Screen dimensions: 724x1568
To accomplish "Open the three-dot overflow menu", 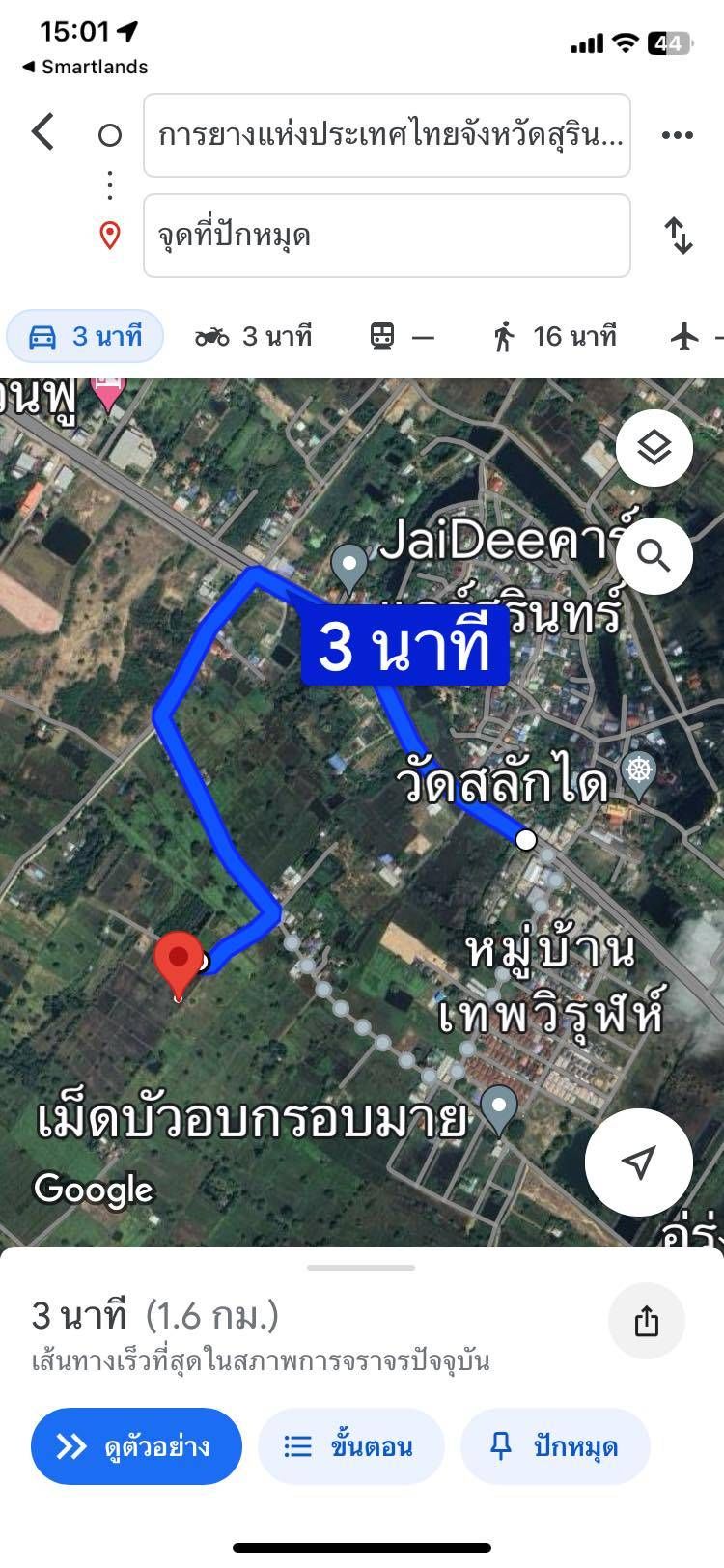I will tap(677, 135).
